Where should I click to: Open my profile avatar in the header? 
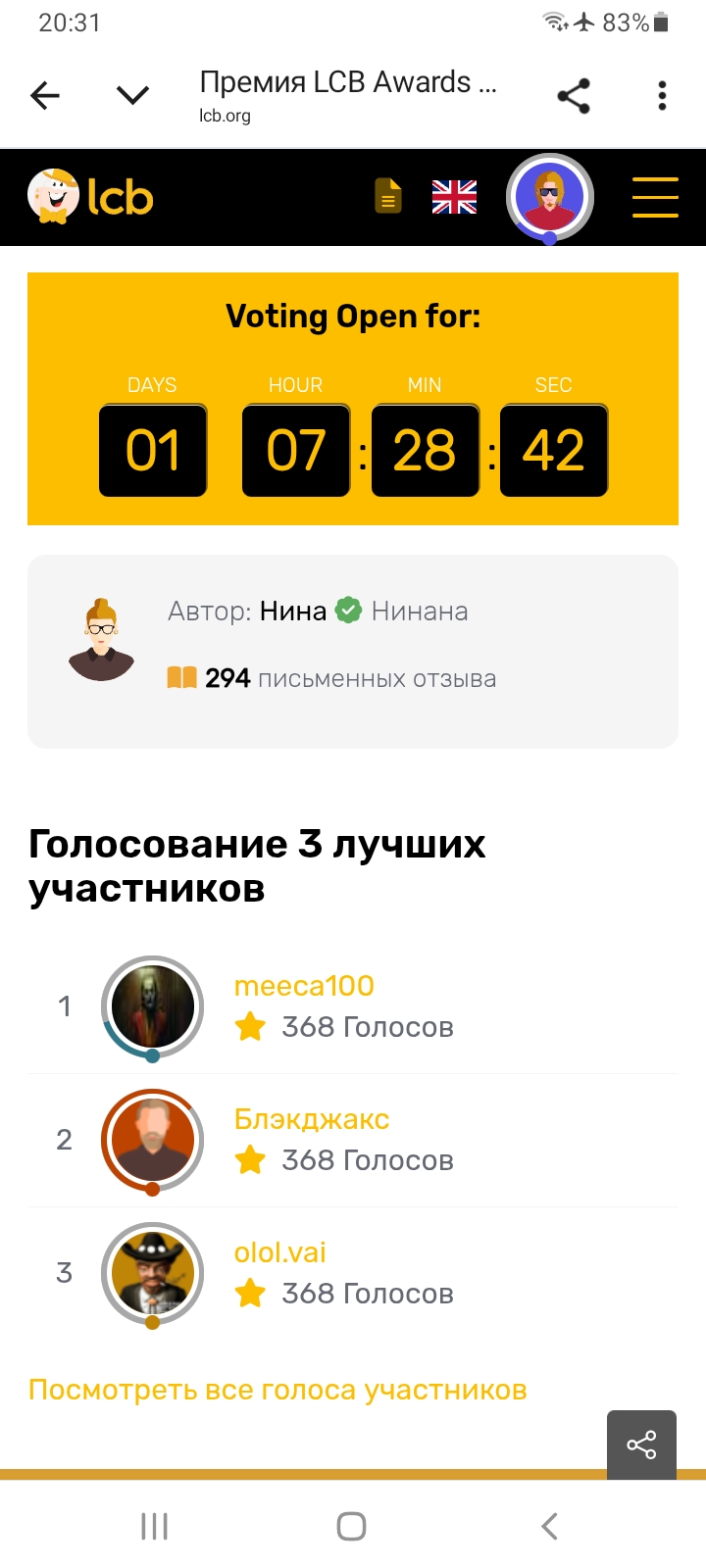pos(550,197)
